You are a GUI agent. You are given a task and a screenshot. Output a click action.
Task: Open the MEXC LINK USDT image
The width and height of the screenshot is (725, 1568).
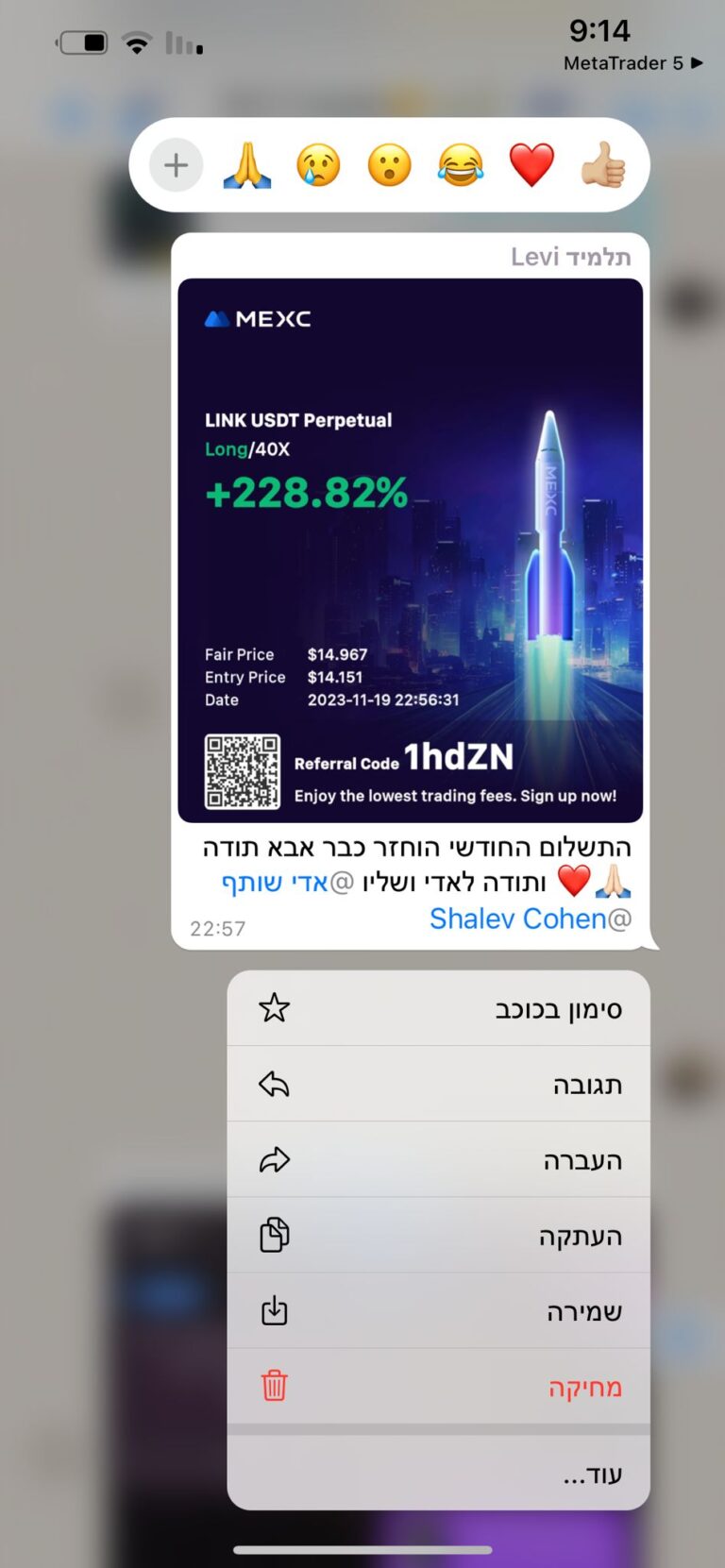pos(410,549)
